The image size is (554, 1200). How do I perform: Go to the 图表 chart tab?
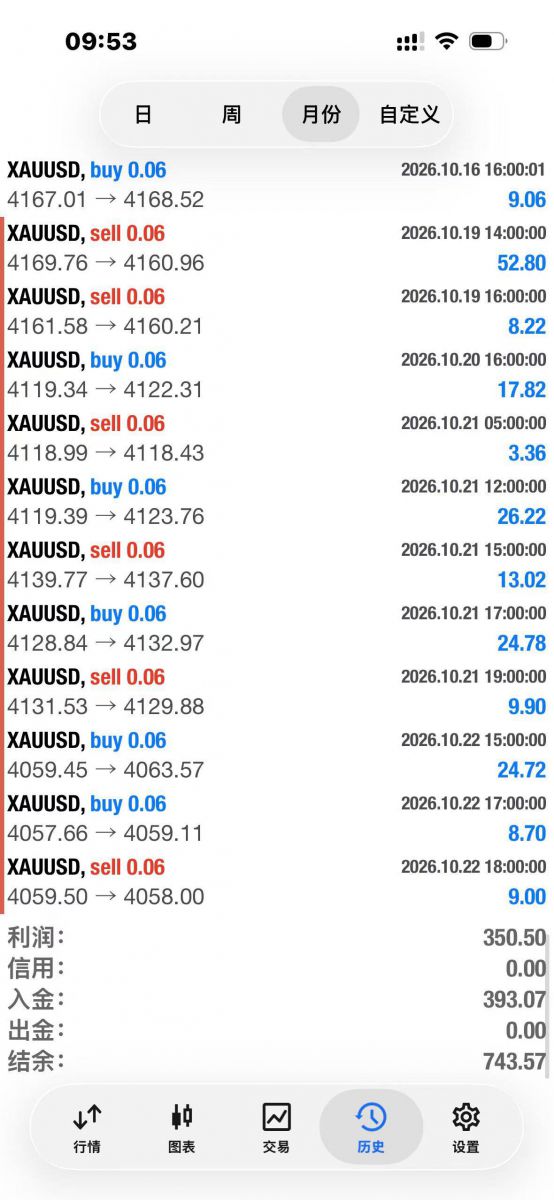coord(182,1127)
